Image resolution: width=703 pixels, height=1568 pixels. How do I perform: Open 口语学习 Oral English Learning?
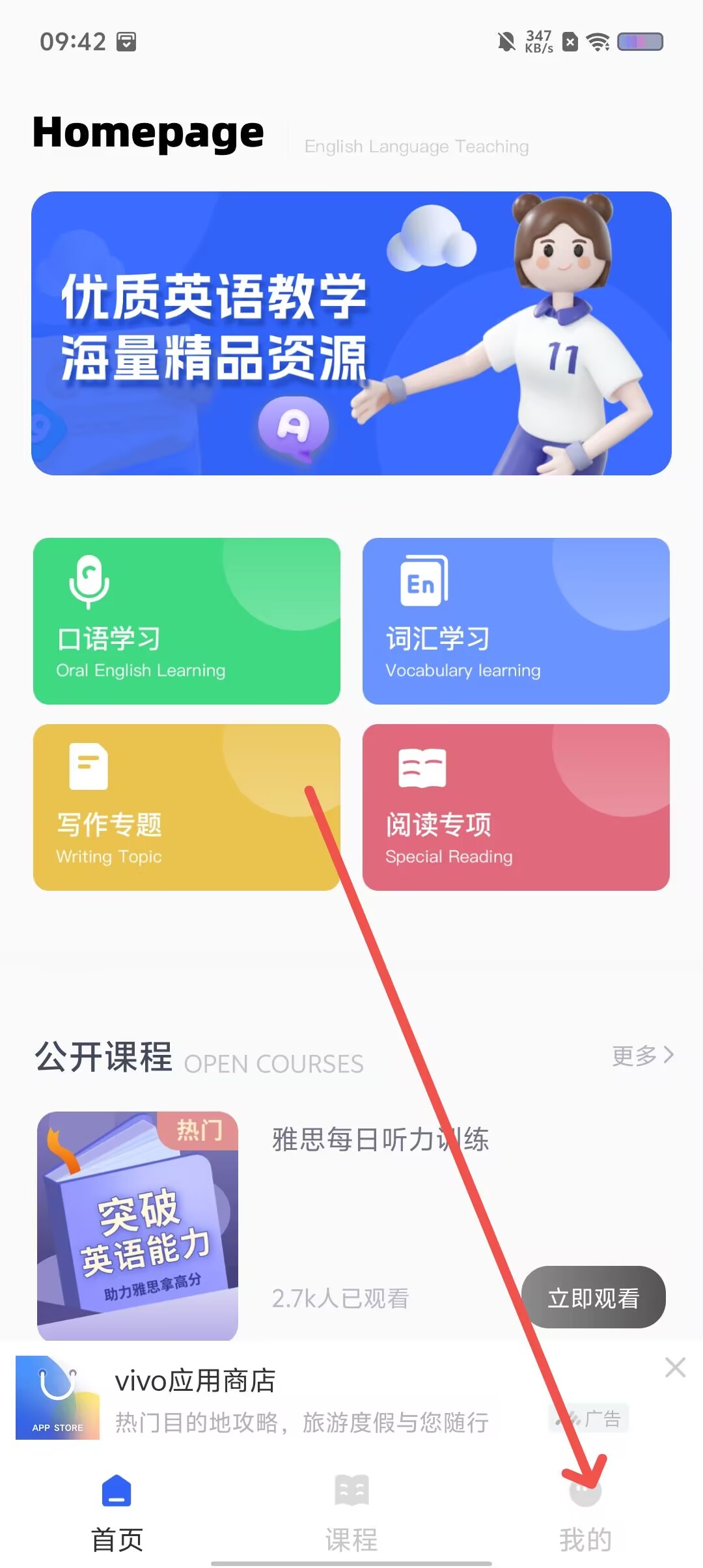click(187, 621)
